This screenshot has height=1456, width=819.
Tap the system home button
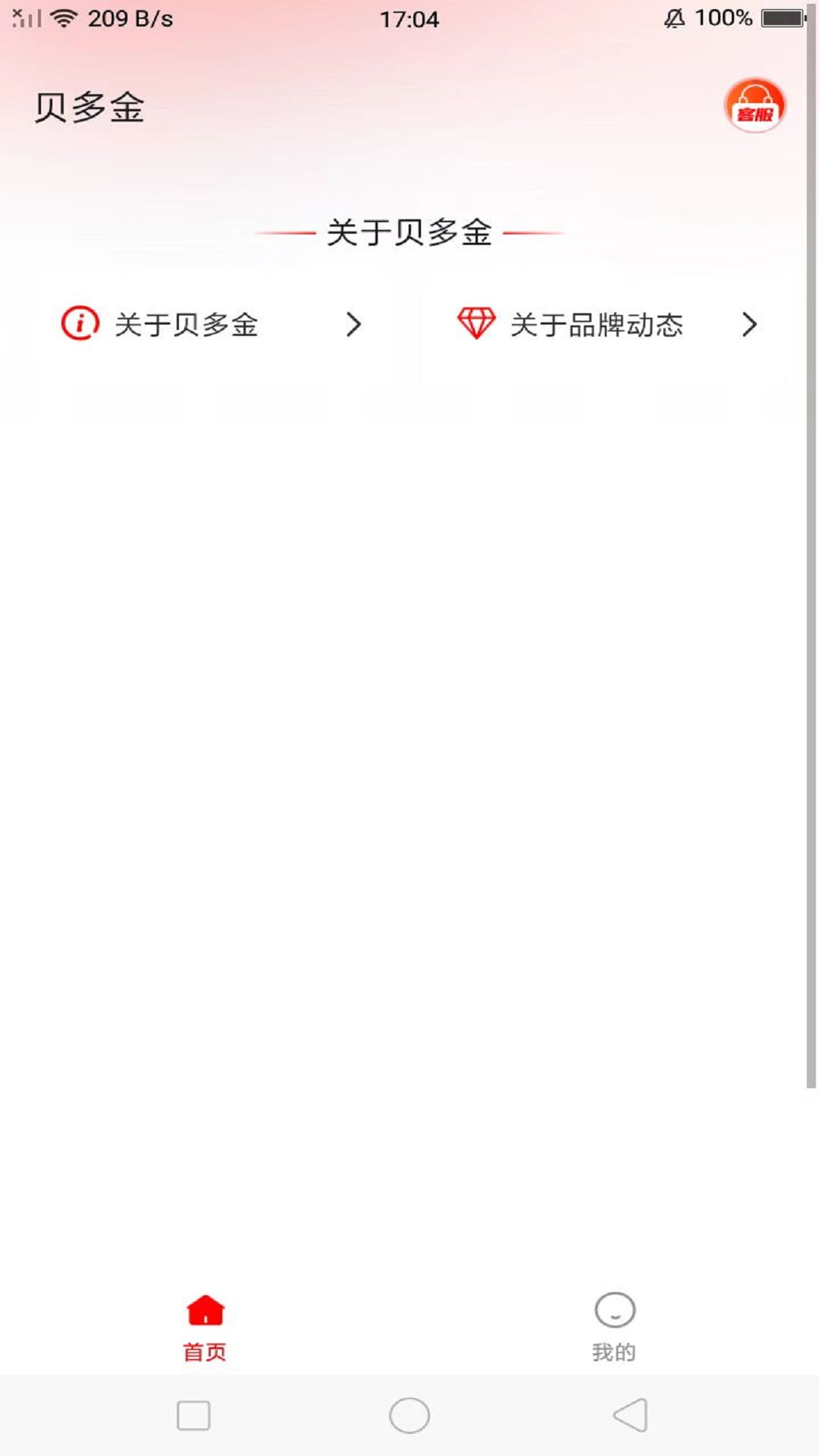click(x=409, y=1415)
